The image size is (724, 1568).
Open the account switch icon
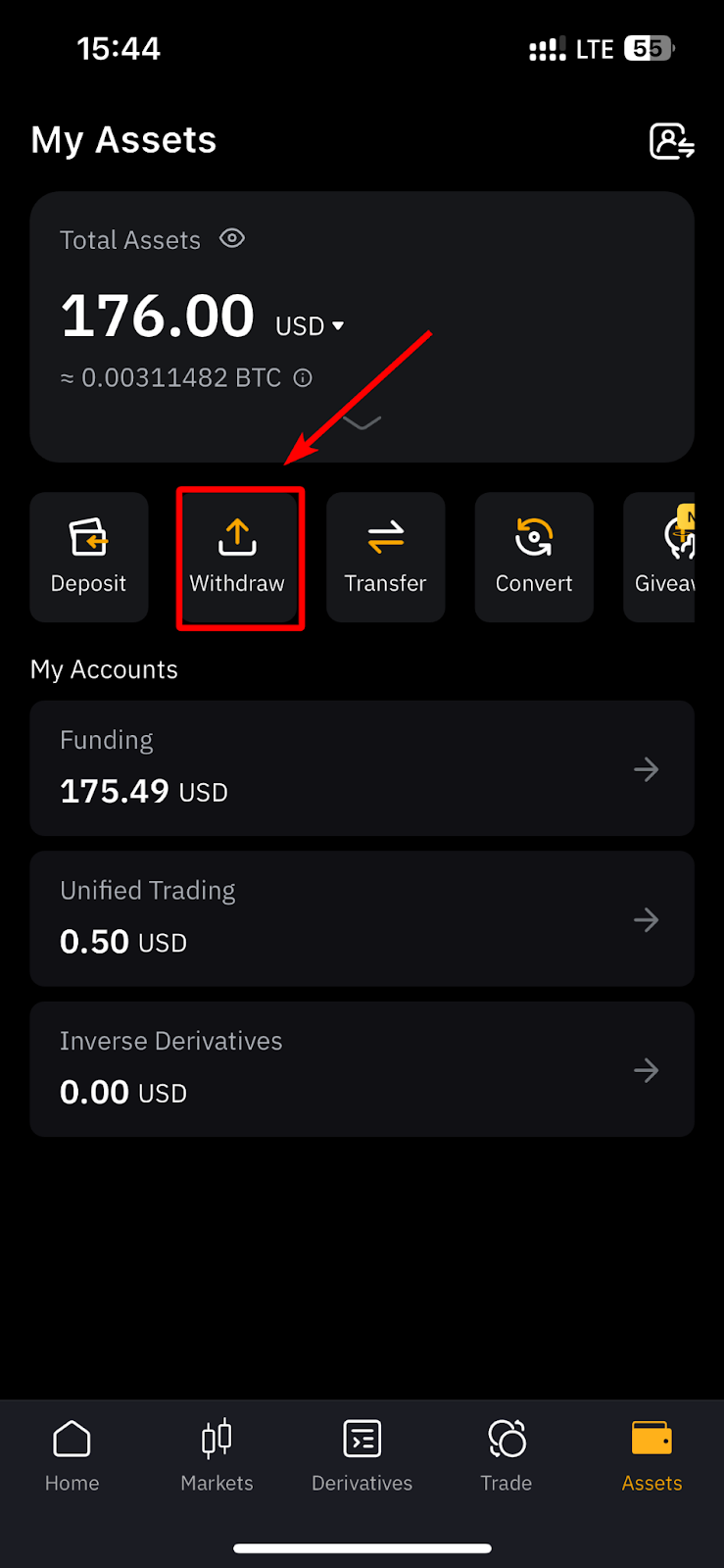[672, 141]
